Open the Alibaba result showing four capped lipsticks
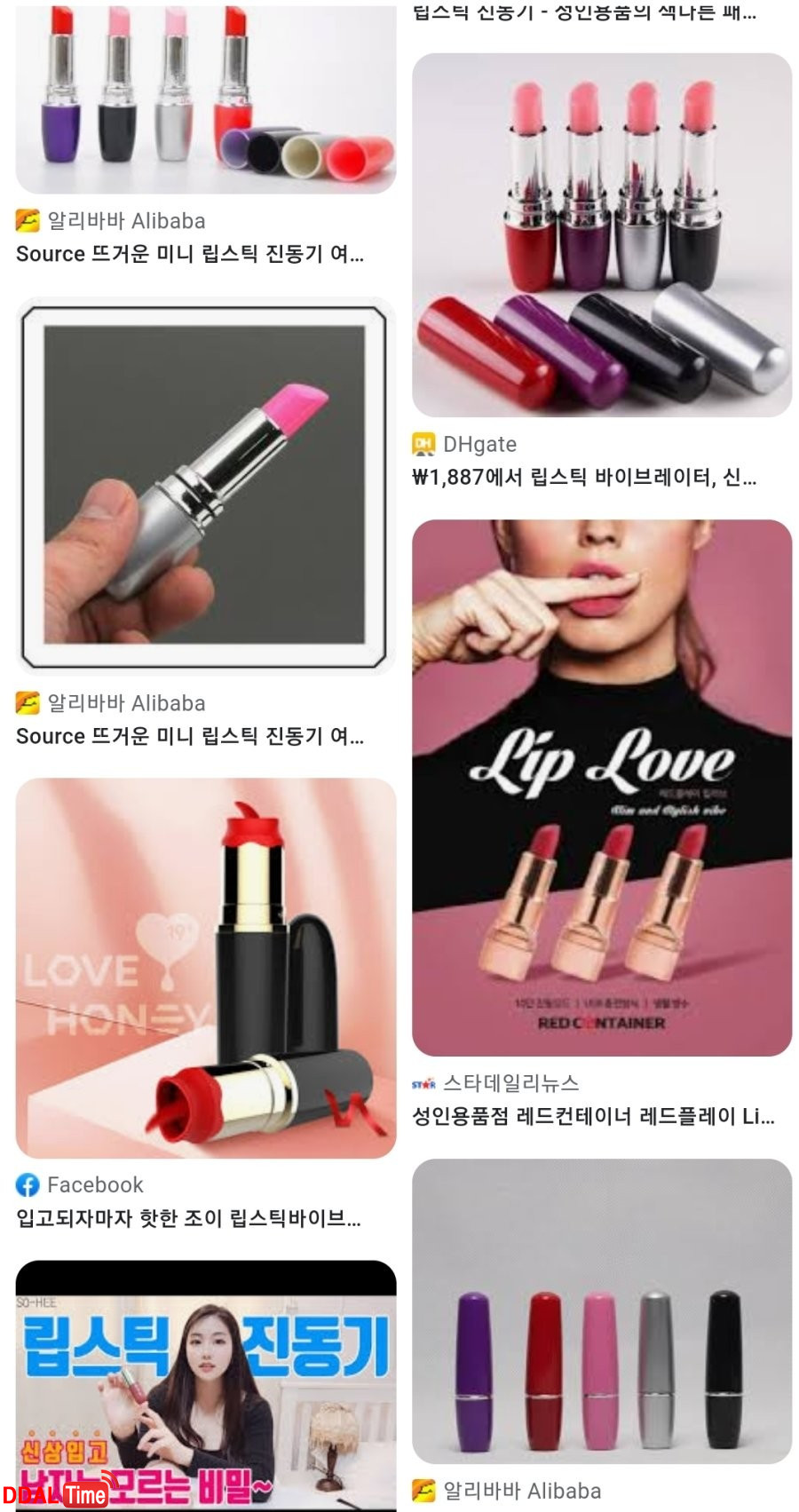This screenshot has height=1512, width=799. 205,98
